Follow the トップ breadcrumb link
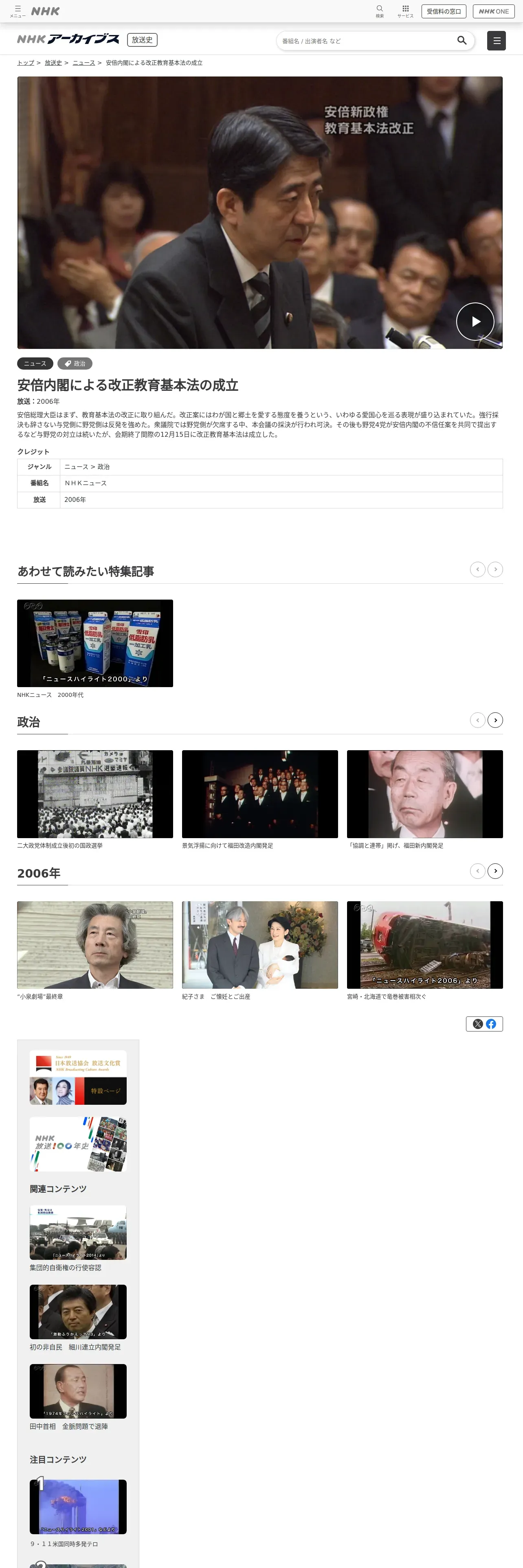This screenshot has height=1568, width=523. (x=26, y=63)
